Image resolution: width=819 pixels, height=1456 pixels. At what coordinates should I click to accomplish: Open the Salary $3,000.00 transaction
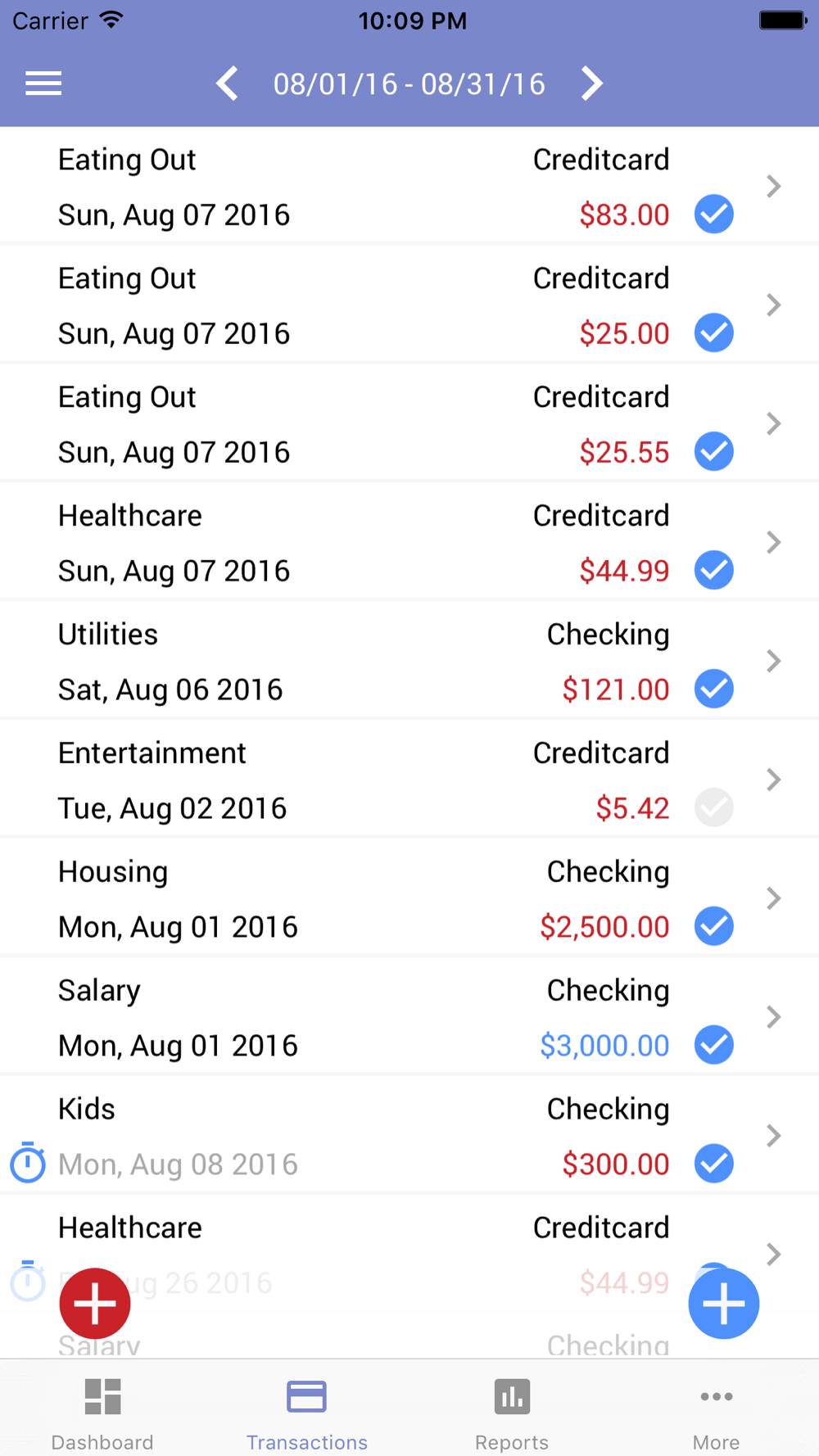[409, 1017]
